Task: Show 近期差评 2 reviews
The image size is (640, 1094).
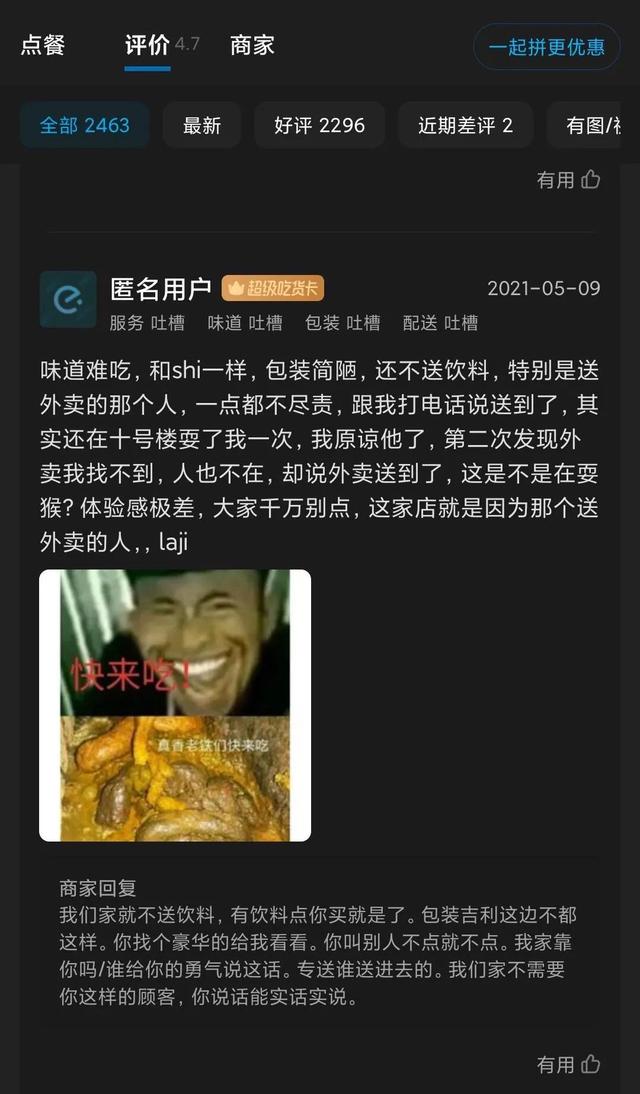Action: [x=465, y=125]
